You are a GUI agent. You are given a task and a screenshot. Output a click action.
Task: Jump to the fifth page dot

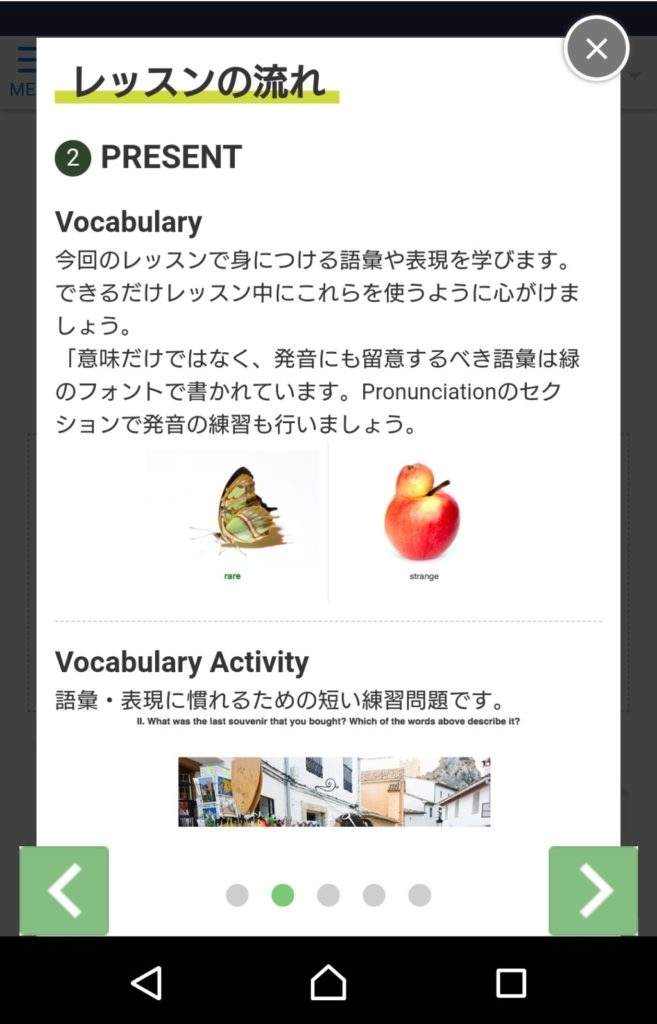click(x=420, y=895)
